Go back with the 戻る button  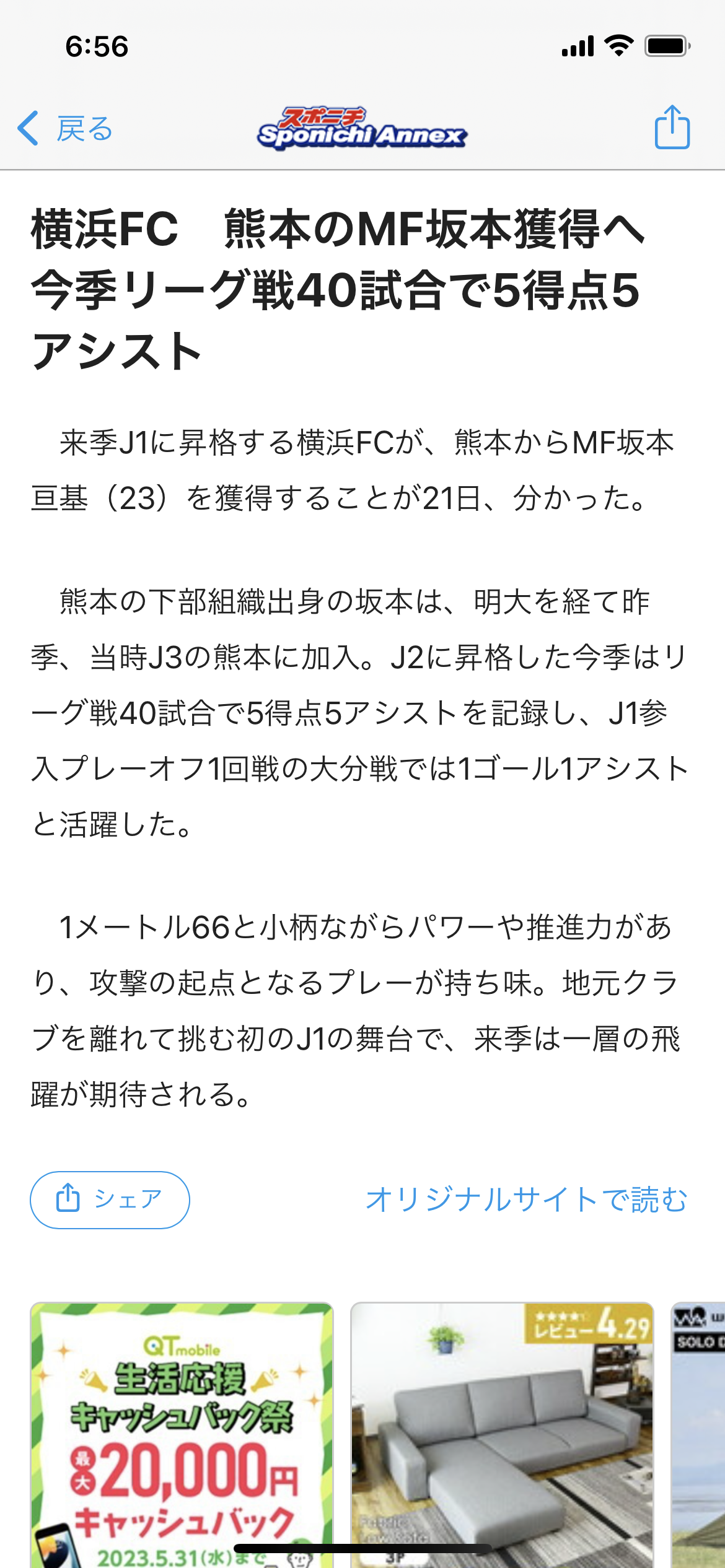click(65, 129)
